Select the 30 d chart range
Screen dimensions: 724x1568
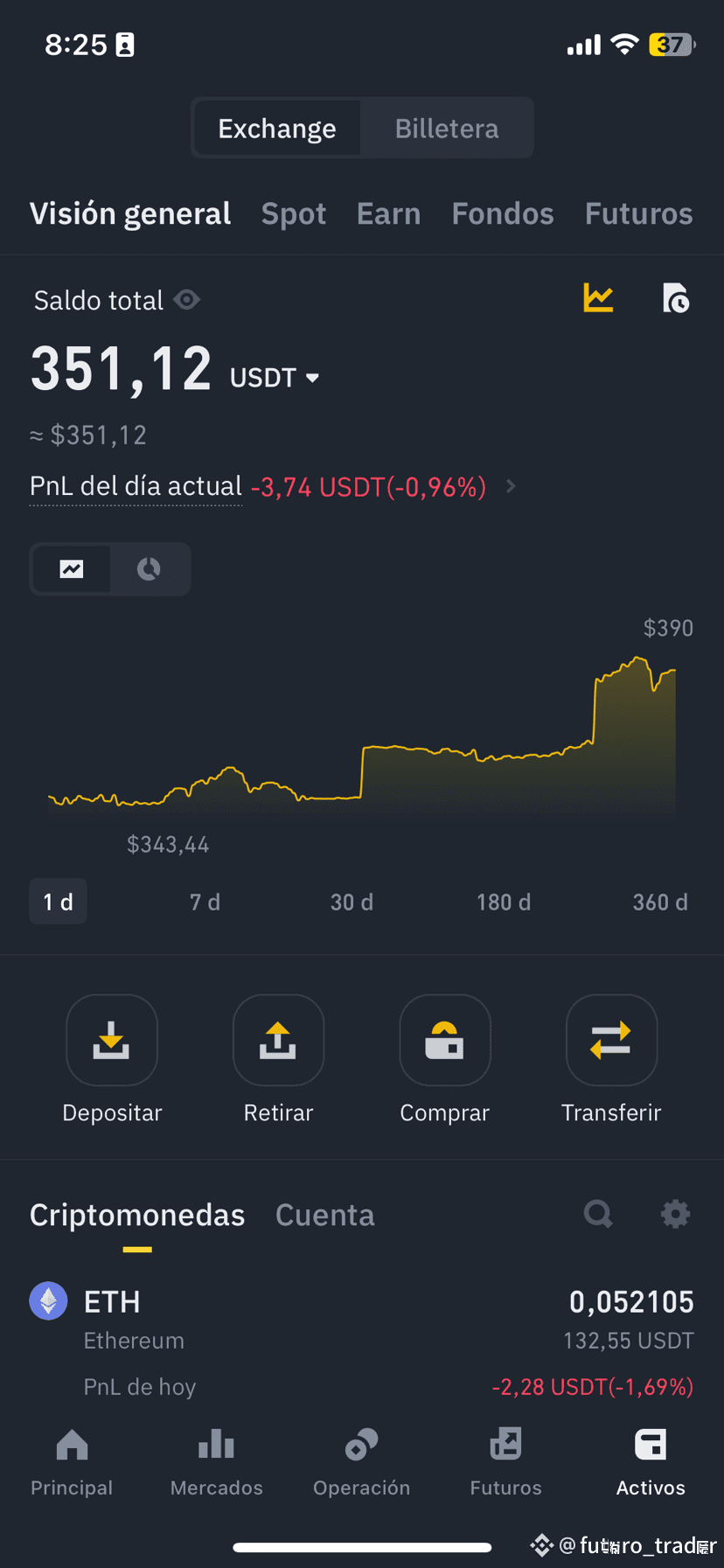[352, 902]
